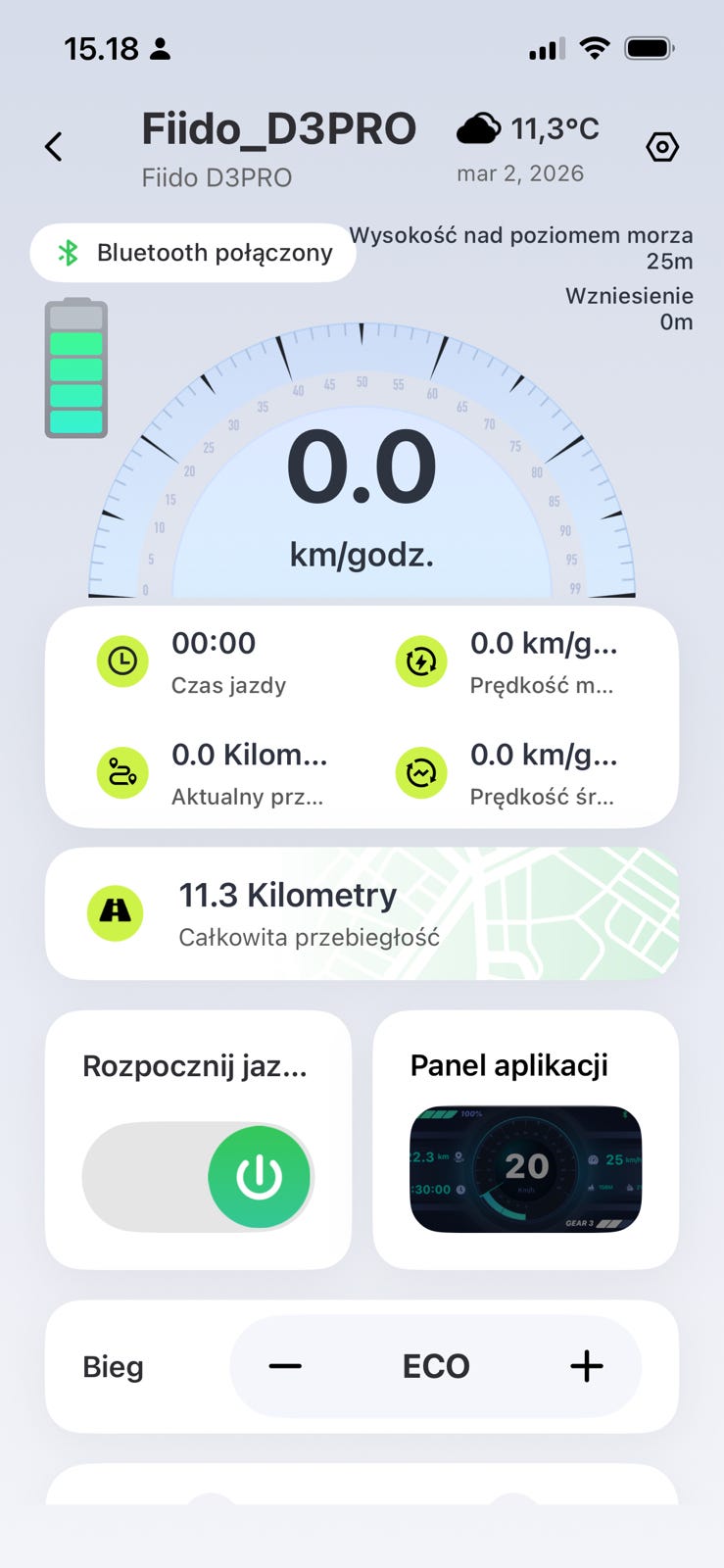
Task: Open the 11.3 Kilometry total mileage card
Action: click(362, 913)
